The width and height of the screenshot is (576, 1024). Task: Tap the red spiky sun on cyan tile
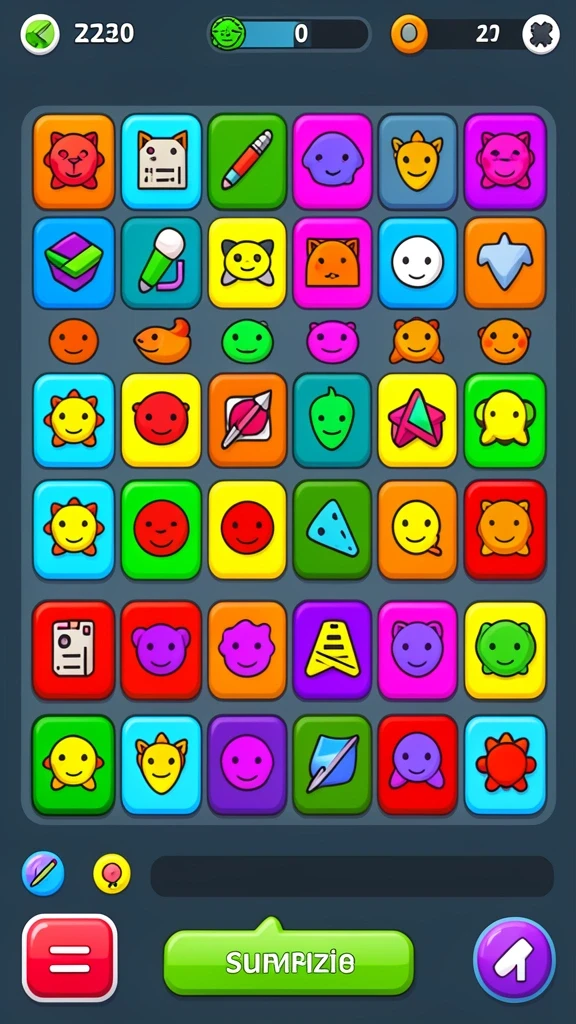[x=505, y=765]
